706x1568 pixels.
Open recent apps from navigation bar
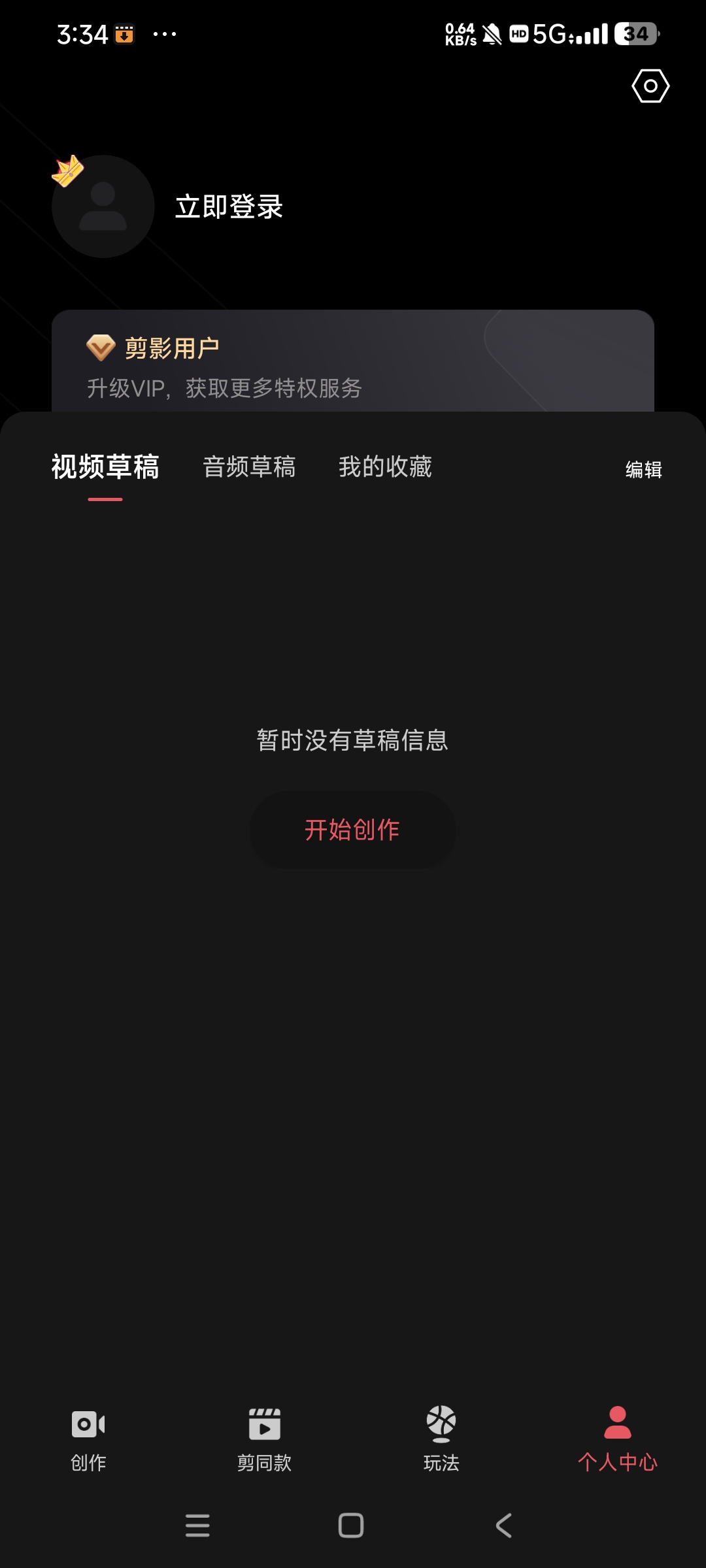[x=197, y=1526]
